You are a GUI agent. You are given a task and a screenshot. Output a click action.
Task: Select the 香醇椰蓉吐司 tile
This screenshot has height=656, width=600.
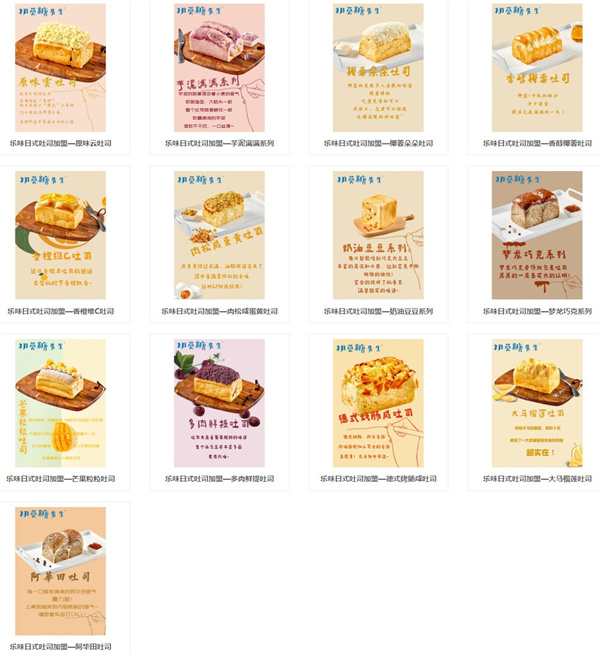coord(537,68)
